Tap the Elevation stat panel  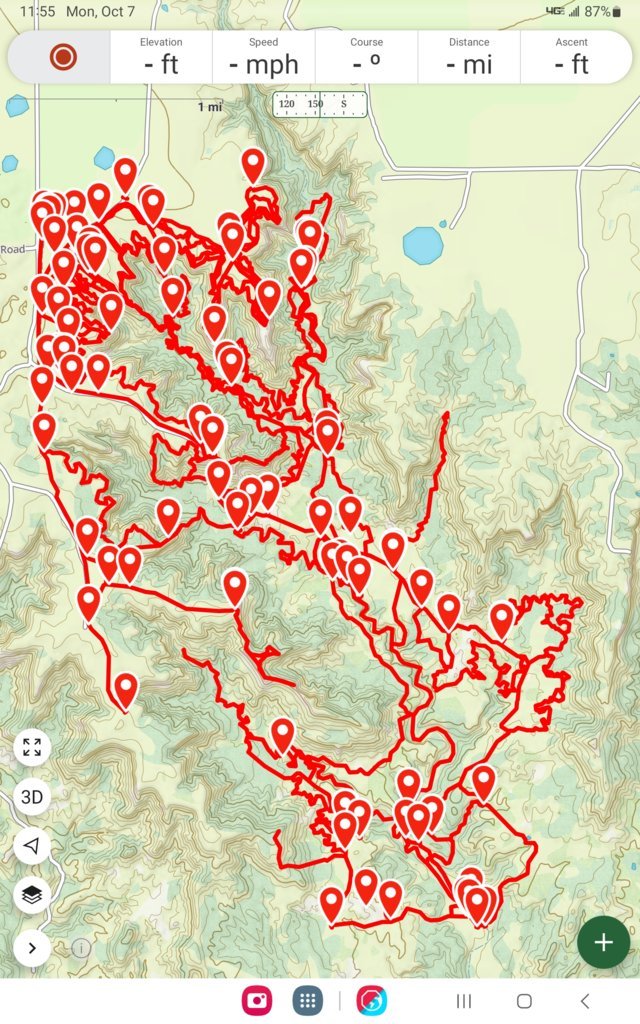[161, 57]
